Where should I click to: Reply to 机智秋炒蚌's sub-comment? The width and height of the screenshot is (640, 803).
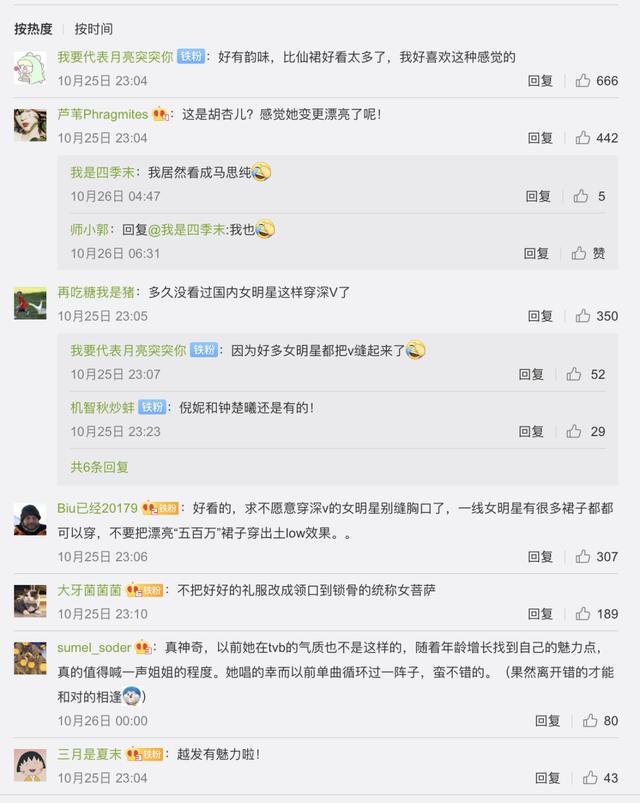pos(531,431)
